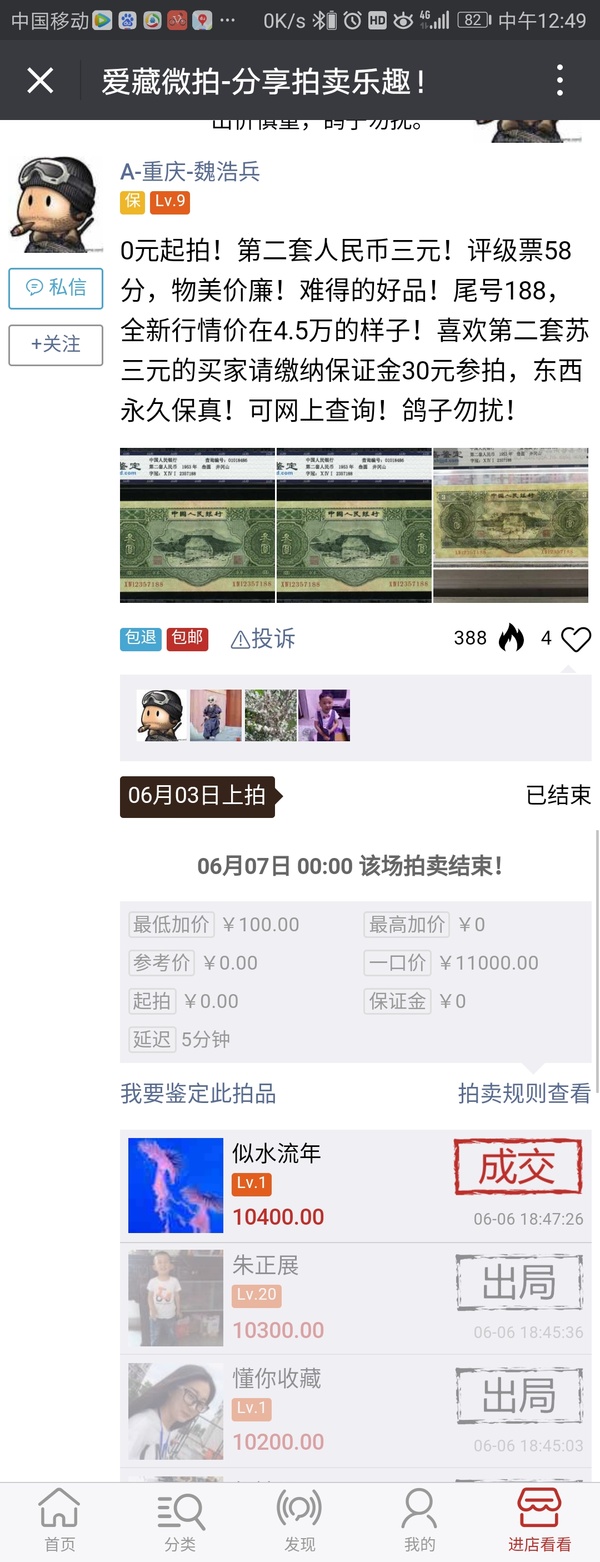Go to the 首页 home tab
The width and height of the screenshot is (600, 1562).
[x=60, y=1520]
